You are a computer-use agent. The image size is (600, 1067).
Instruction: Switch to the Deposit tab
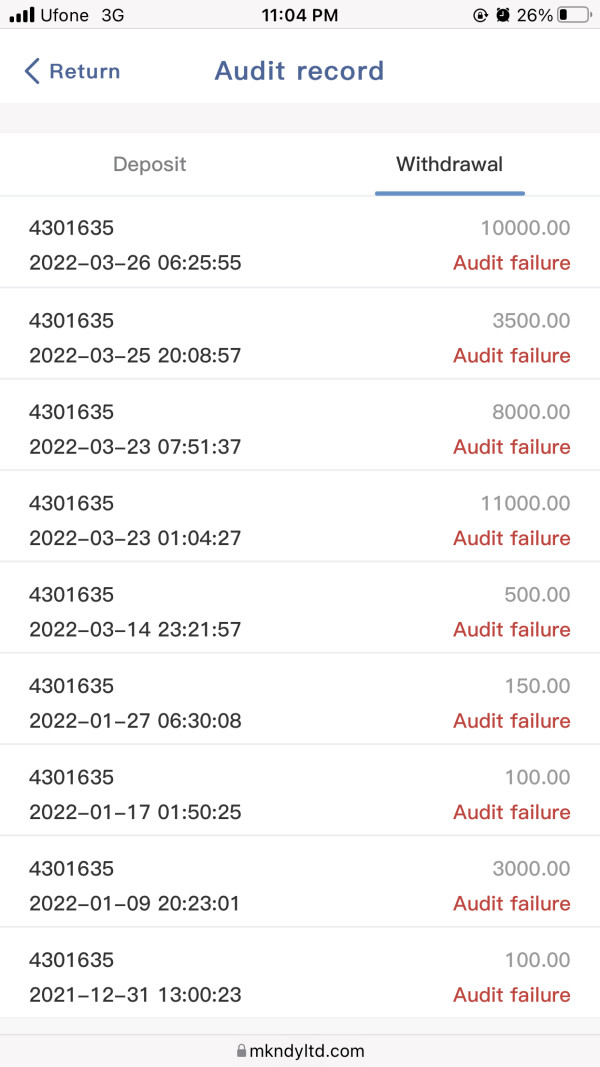150,164
